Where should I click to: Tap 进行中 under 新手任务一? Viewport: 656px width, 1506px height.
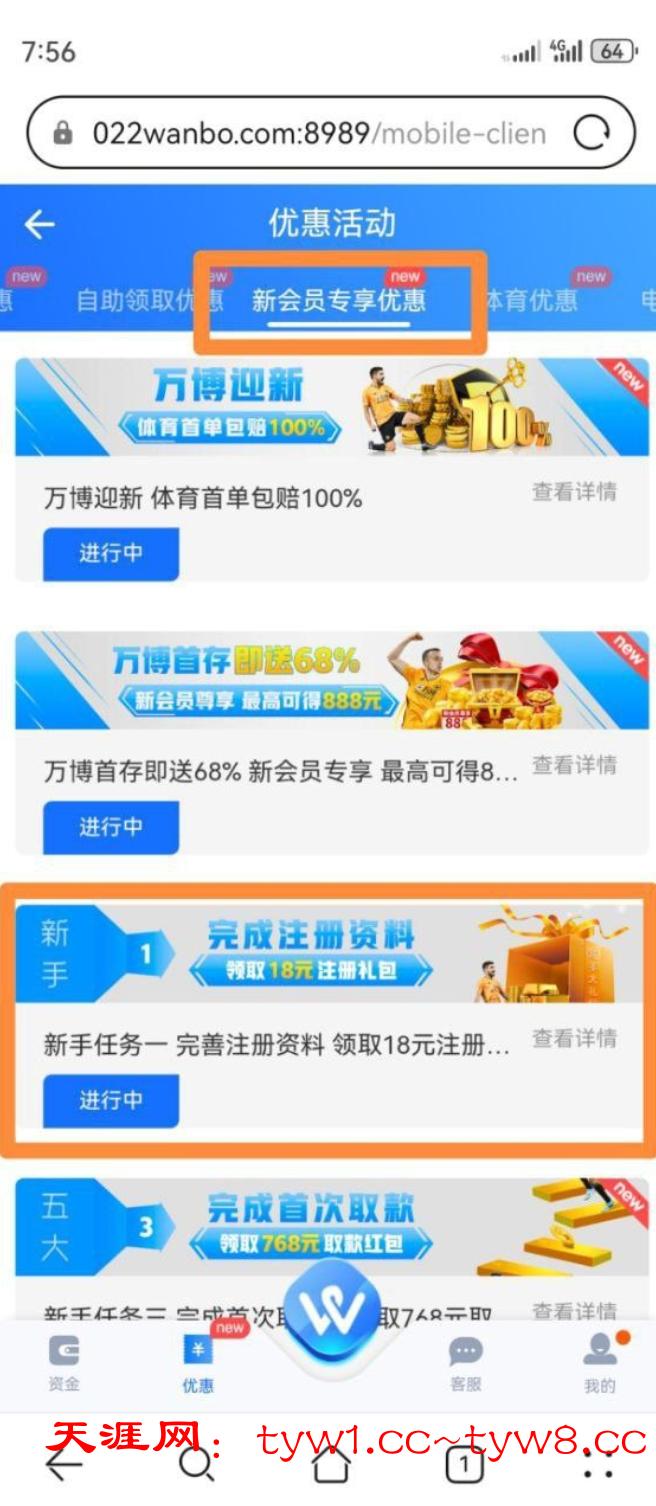pos(111,1100)
